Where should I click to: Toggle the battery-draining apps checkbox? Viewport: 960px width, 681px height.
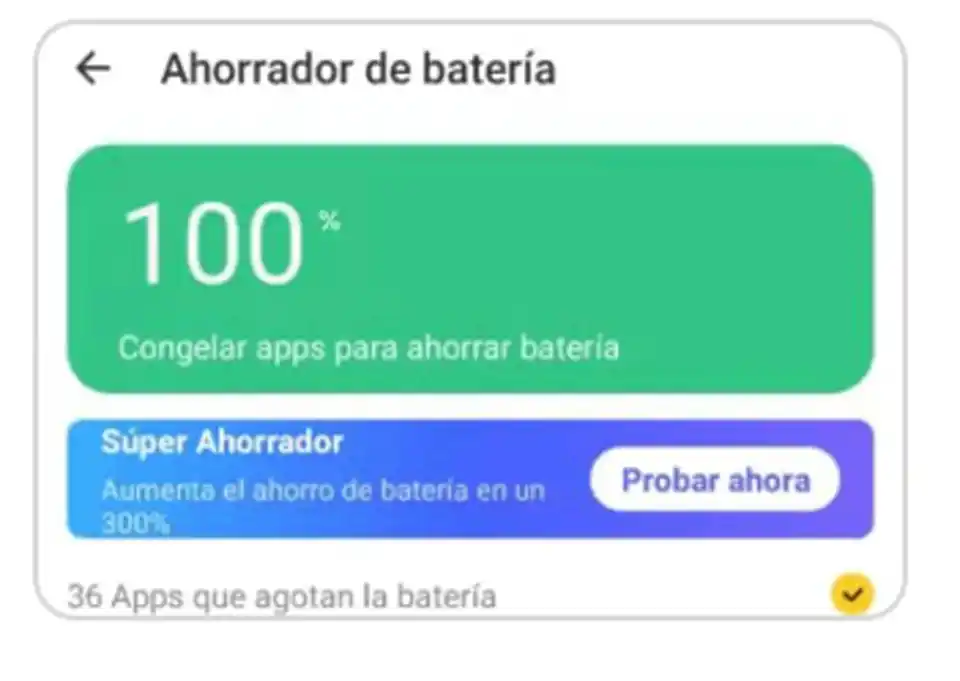click(x=851, y=595)
